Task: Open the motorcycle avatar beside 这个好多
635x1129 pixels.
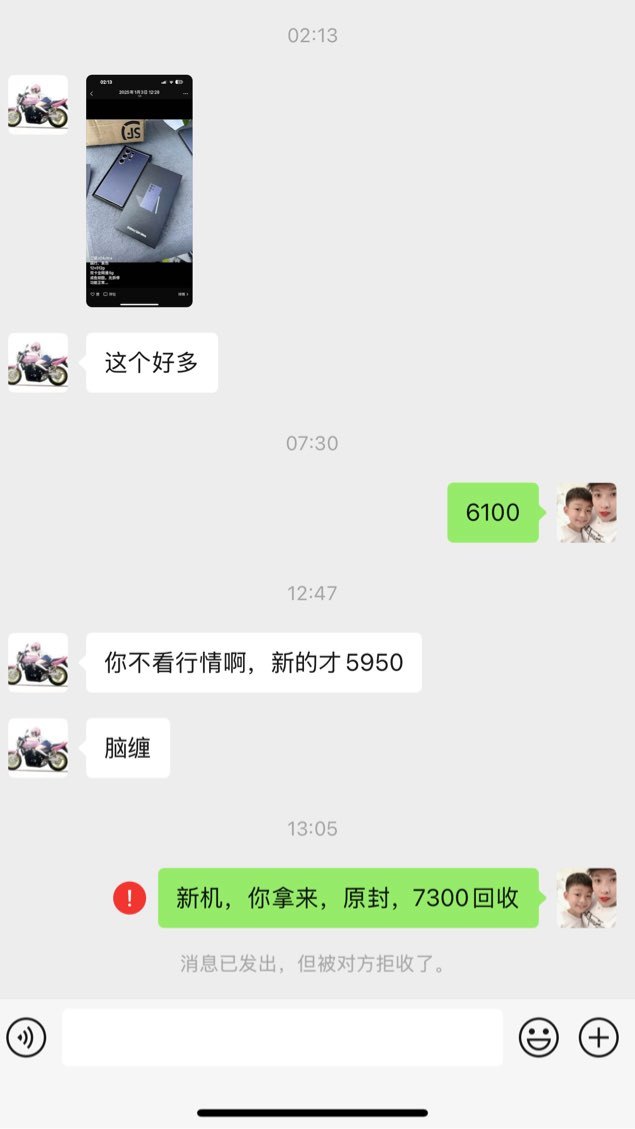Action: [38, 362]
